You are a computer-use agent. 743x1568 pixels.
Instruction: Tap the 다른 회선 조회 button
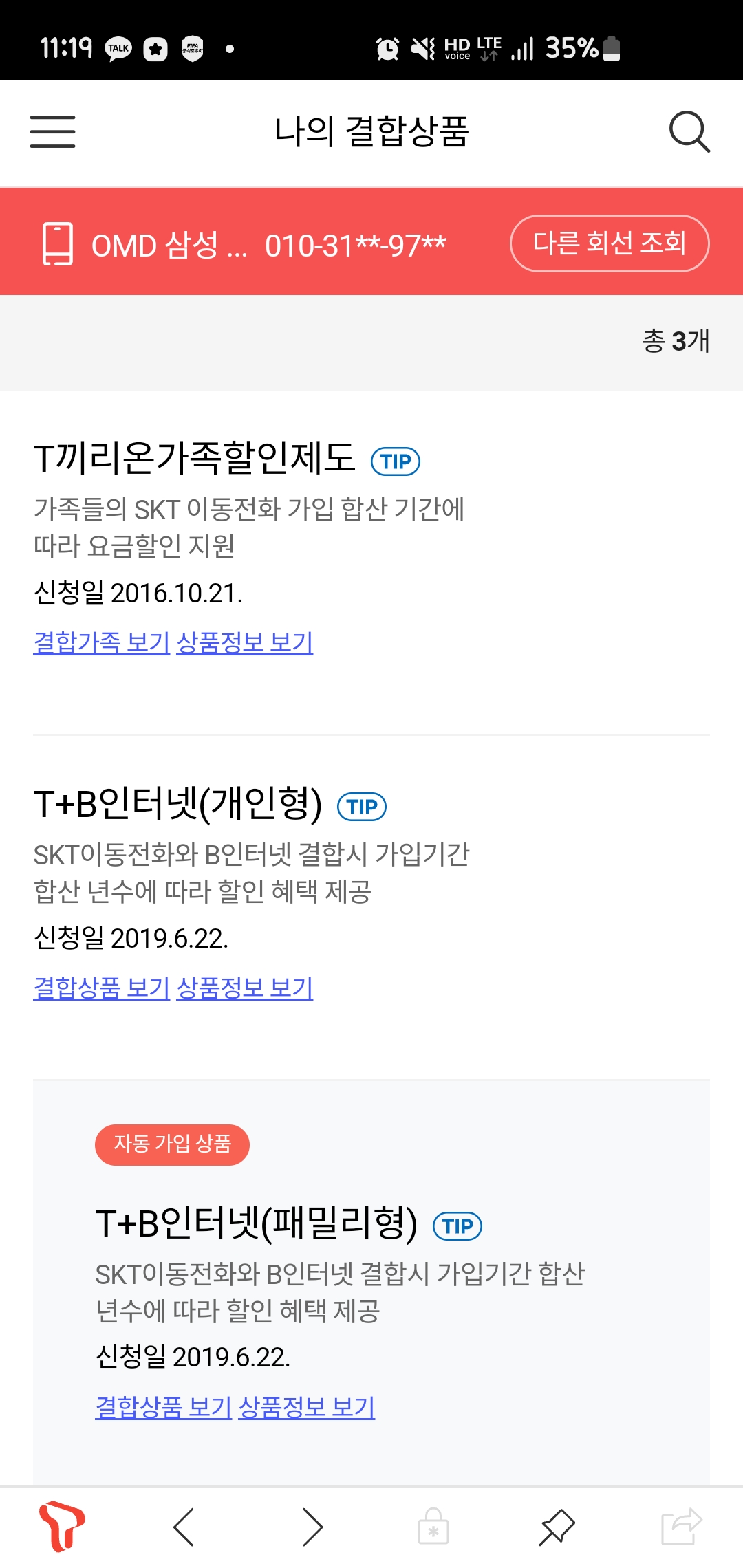(610, 243)
